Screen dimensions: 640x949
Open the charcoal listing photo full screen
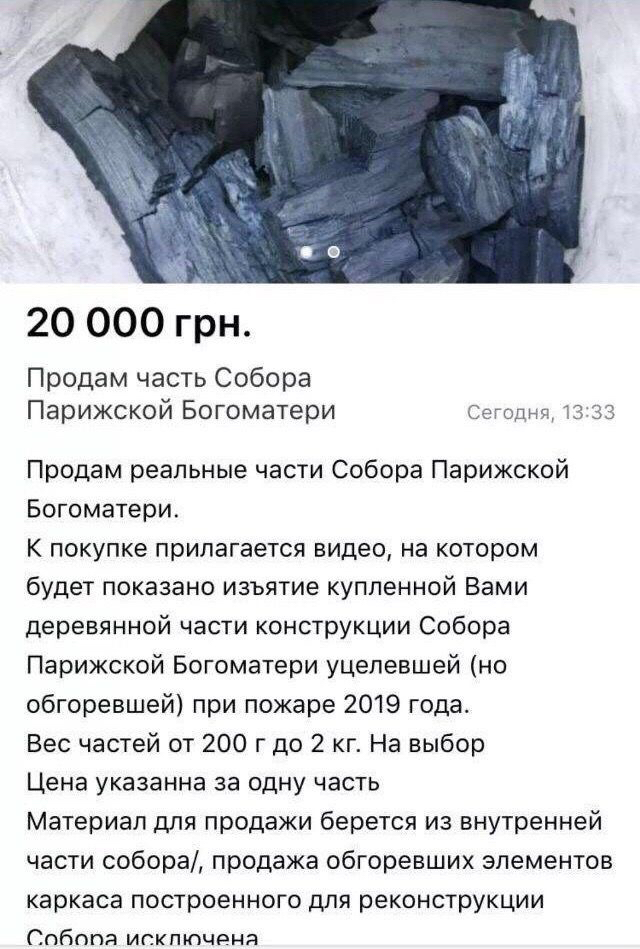pos(320,130)
